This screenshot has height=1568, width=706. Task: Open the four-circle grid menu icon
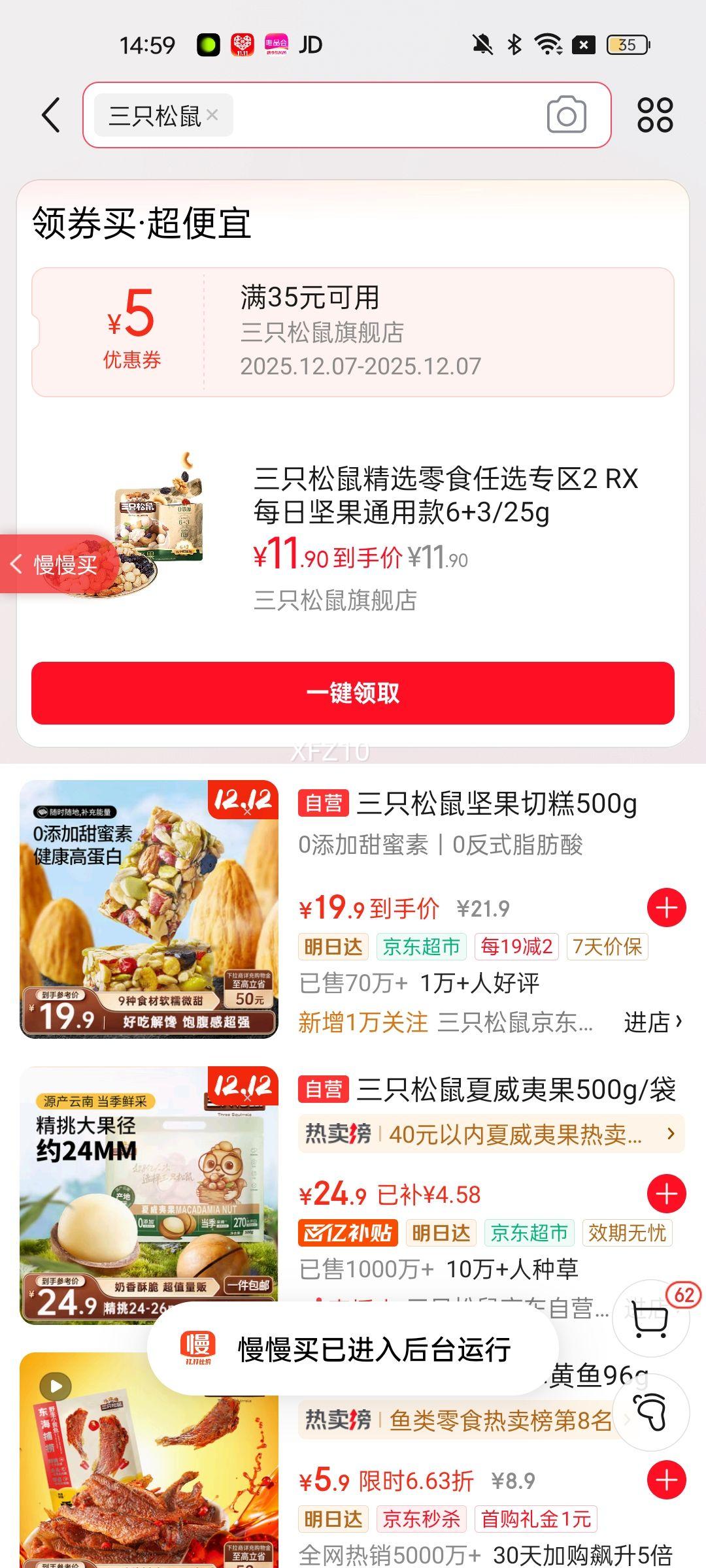pos(654,115)
